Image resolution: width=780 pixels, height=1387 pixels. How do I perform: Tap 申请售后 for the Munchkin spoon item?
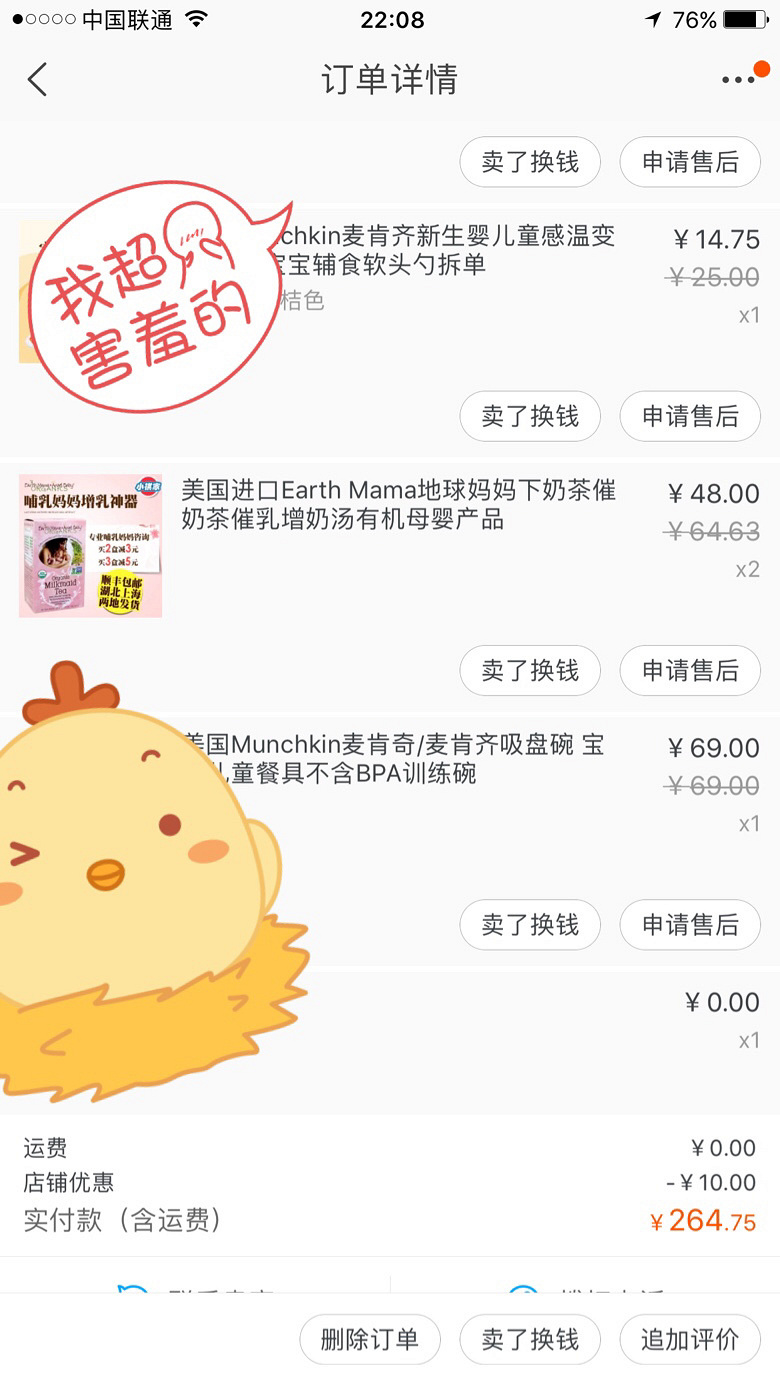[x=690, y=416]
